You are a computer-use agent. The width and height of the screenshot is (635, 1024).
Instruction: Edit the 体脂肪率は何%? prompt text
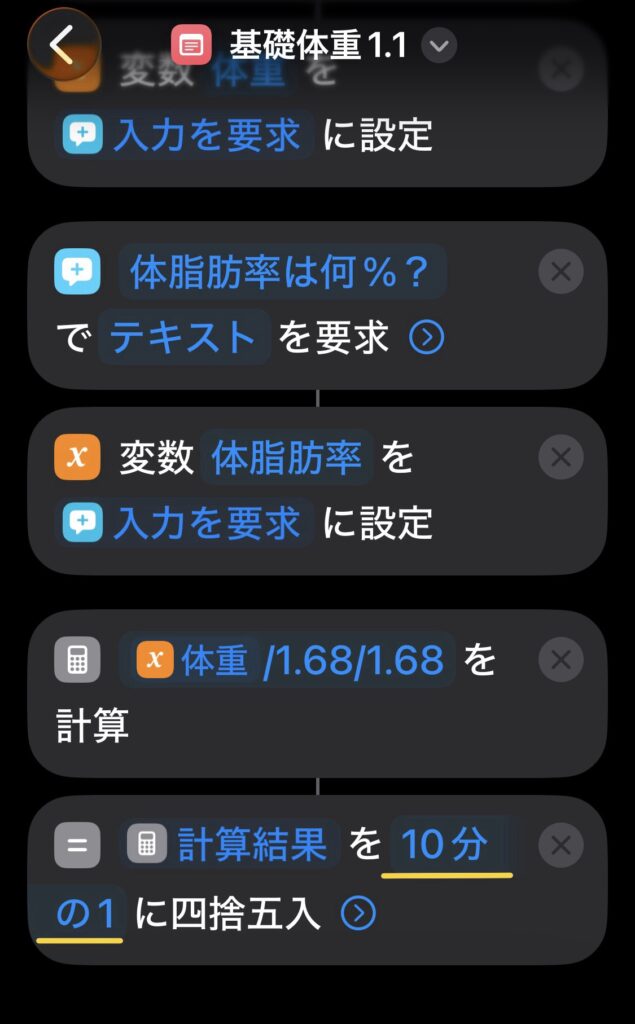[281, 272]
